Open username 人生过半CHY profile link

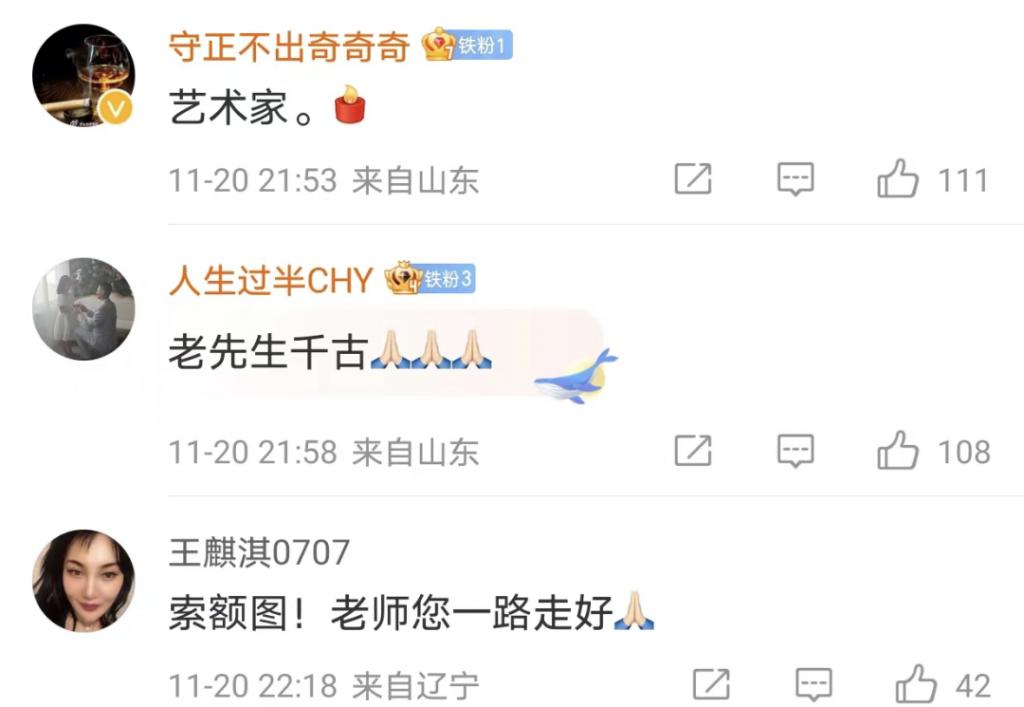(x=271, y=281)
